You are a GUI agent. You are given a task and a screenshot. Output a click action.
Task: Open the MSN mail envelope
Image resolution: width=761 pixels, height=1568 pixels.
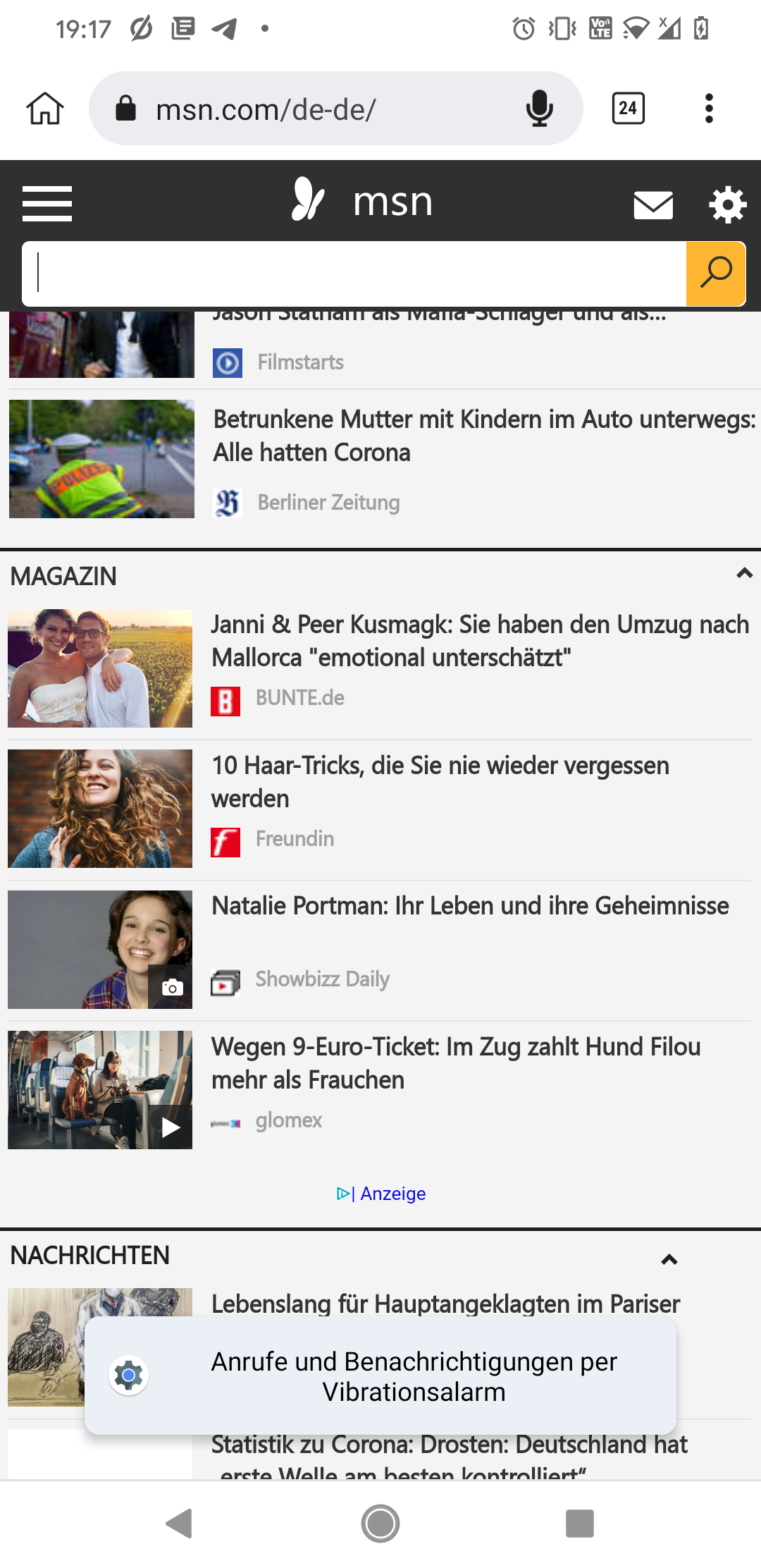653,205
